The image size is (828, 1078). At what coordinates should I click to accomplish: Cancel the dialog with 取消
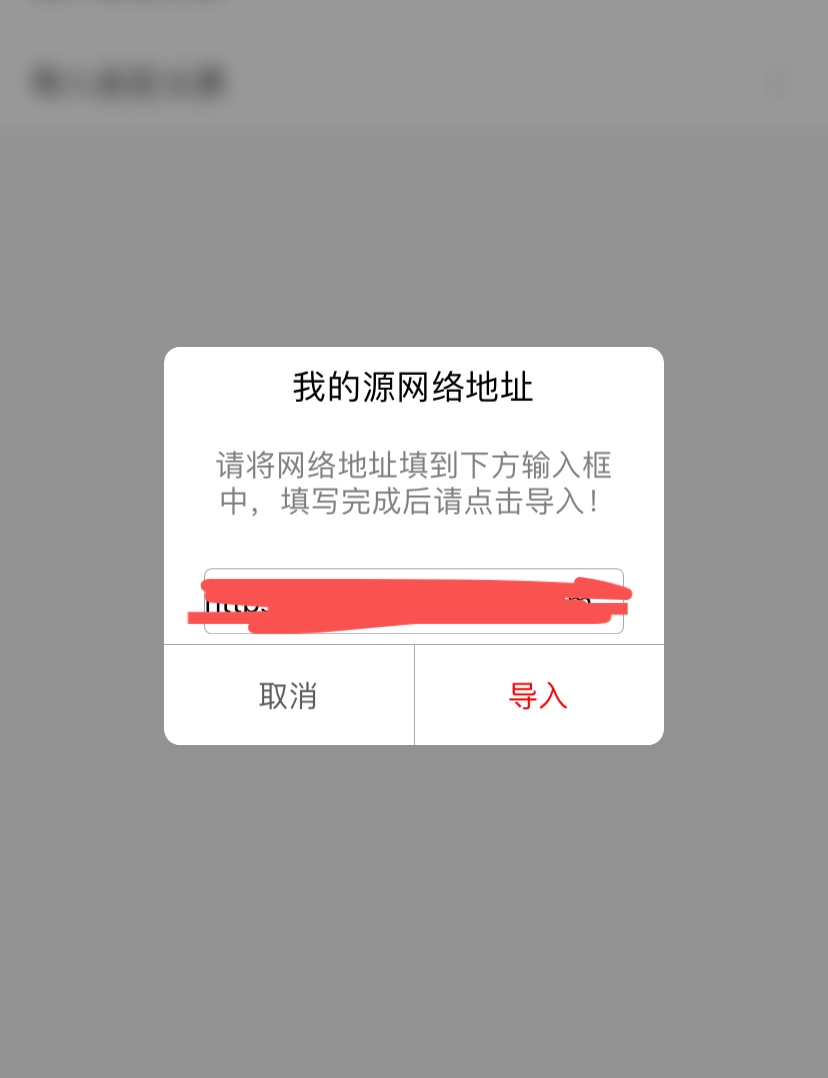coord(288,695)
